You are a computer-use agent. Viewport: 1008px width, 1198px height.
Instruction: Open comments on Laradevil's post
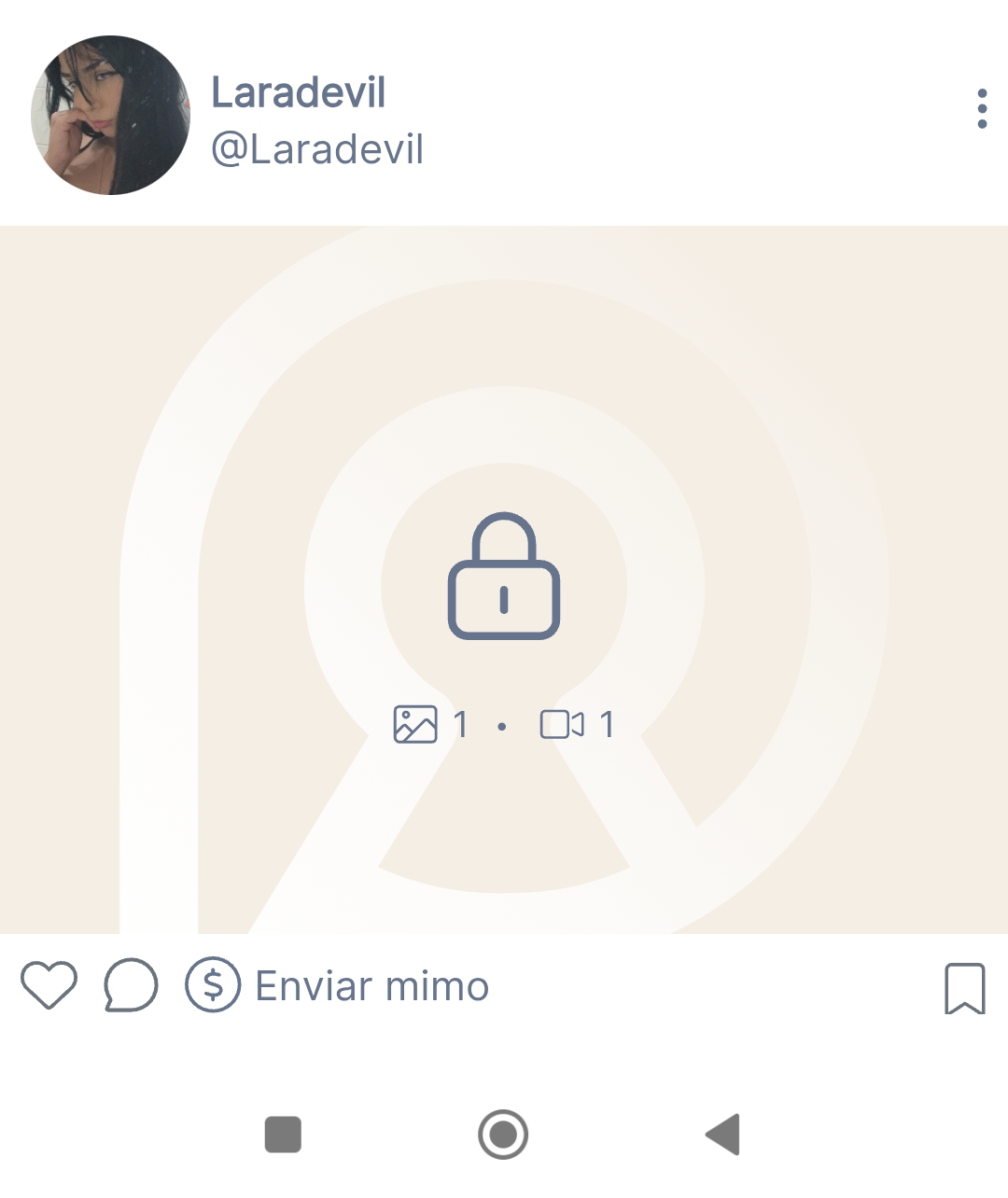[x=131, y=985]
